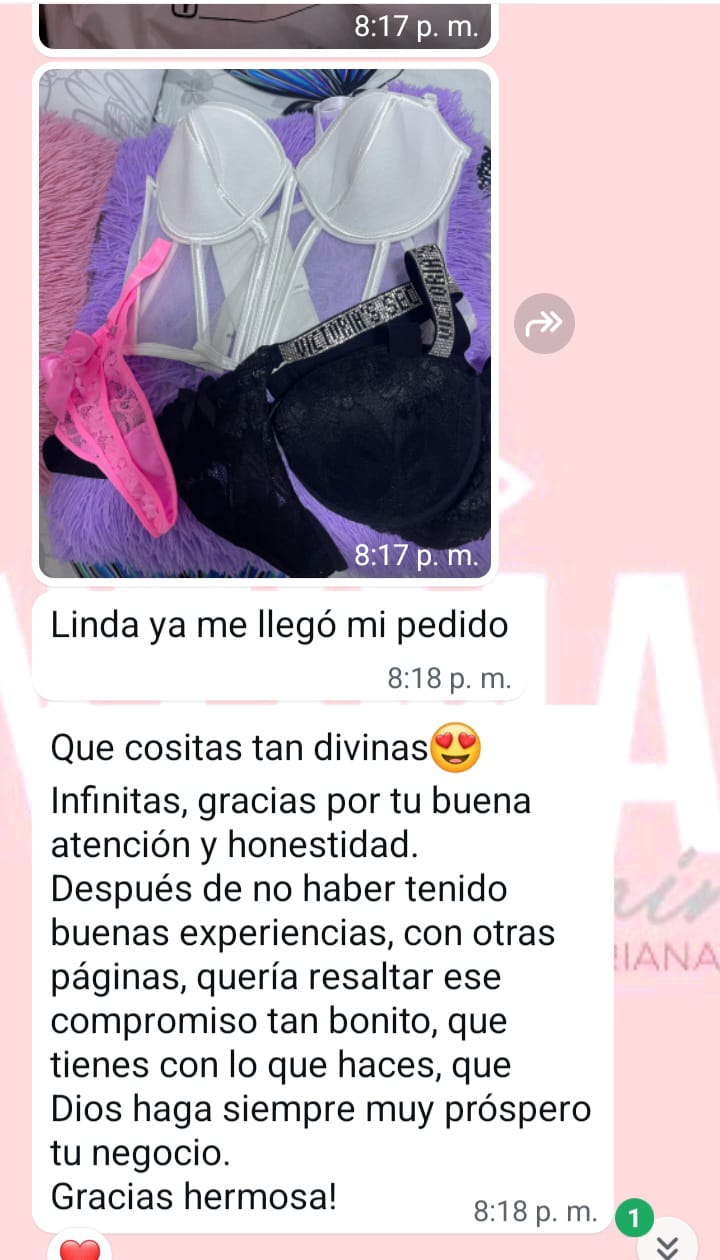
Task: Jump to the latest message with the down arrows
Action: click(669, 1245)
